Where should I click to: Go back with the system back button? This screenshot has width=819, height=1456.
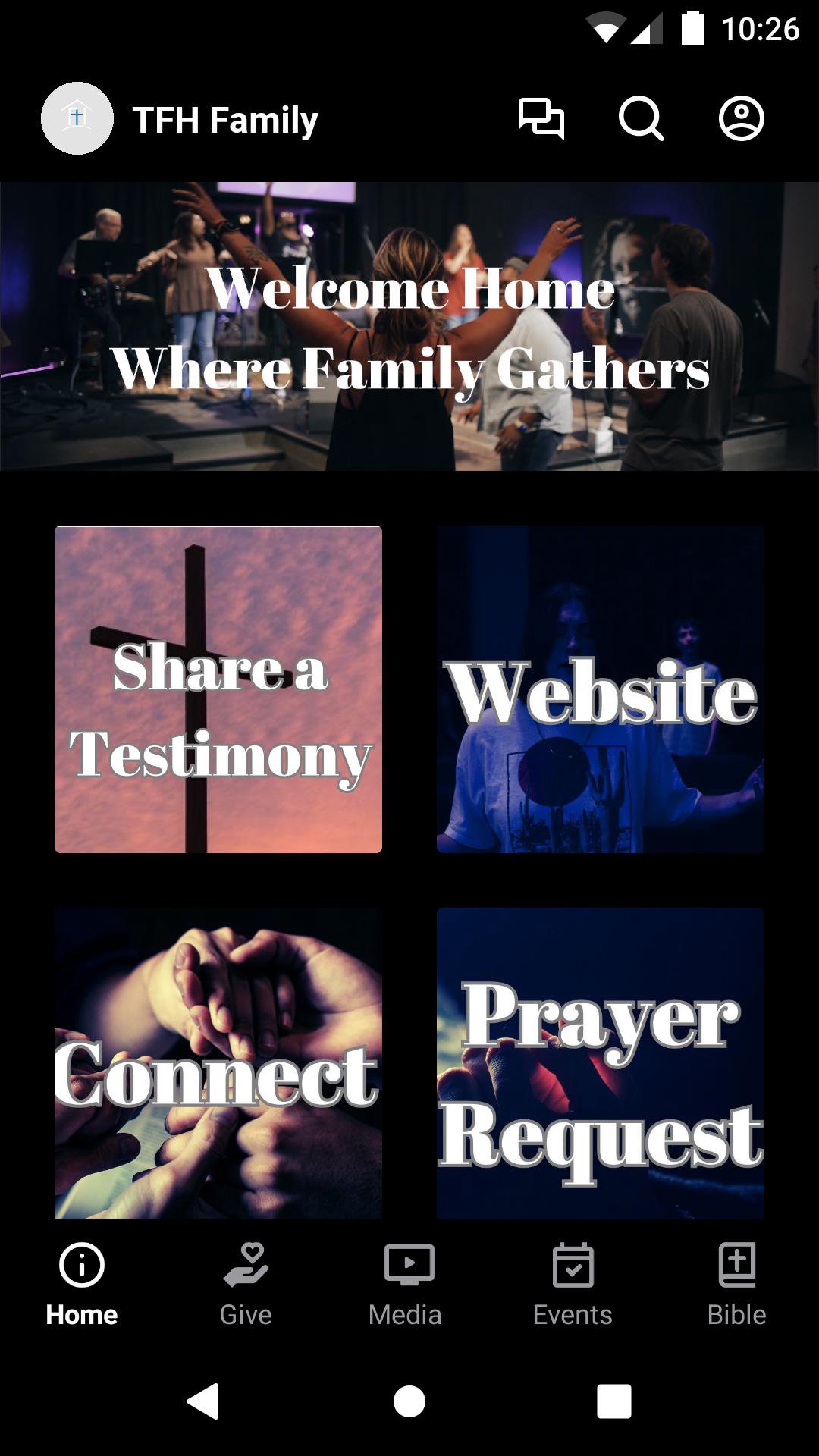click(203, 1401)
